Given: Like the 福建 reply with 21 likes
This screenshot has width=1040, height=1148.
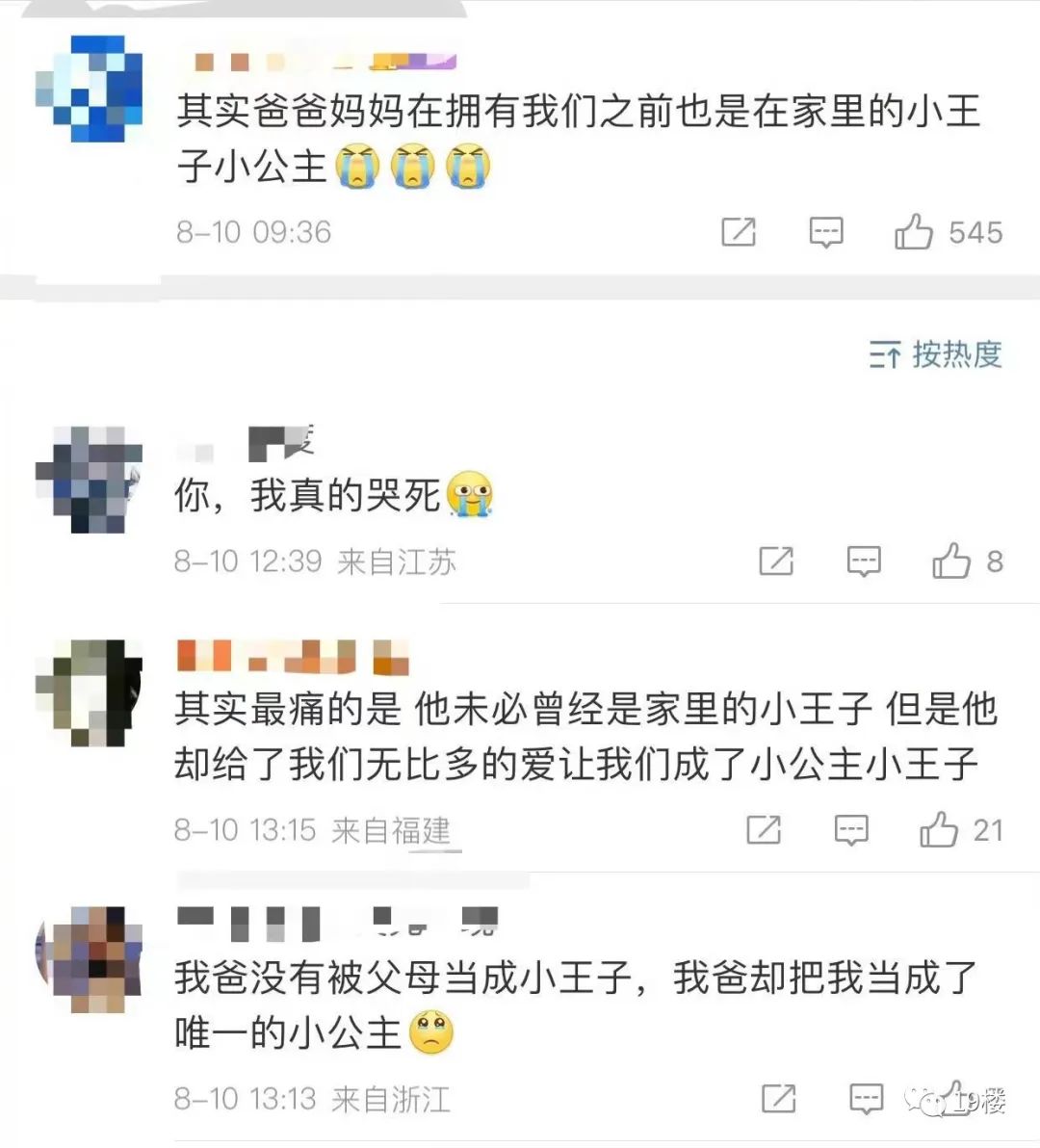Looking at the screenshot, I should (x=939, y=829).
